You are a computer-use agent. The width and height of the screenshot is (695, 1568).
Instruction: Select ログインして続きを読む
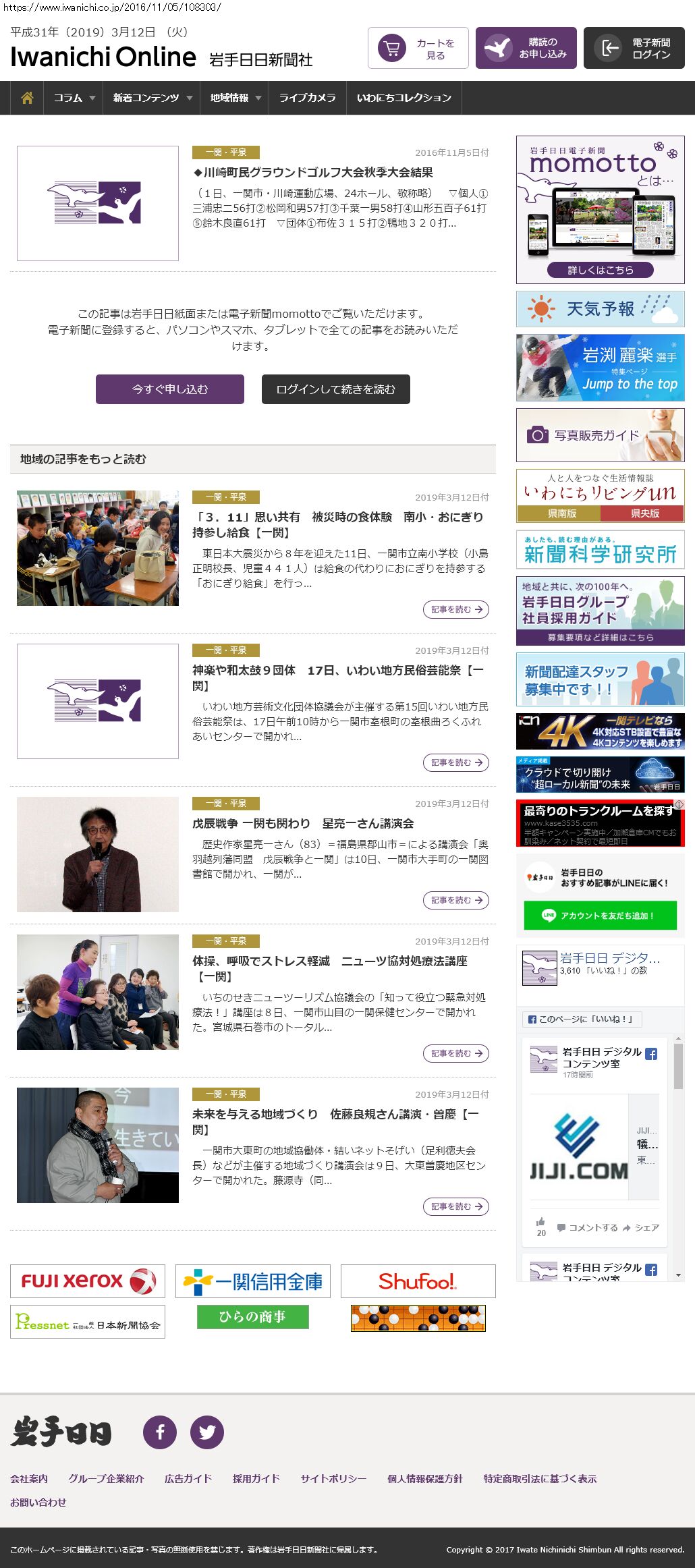point(335,389)
